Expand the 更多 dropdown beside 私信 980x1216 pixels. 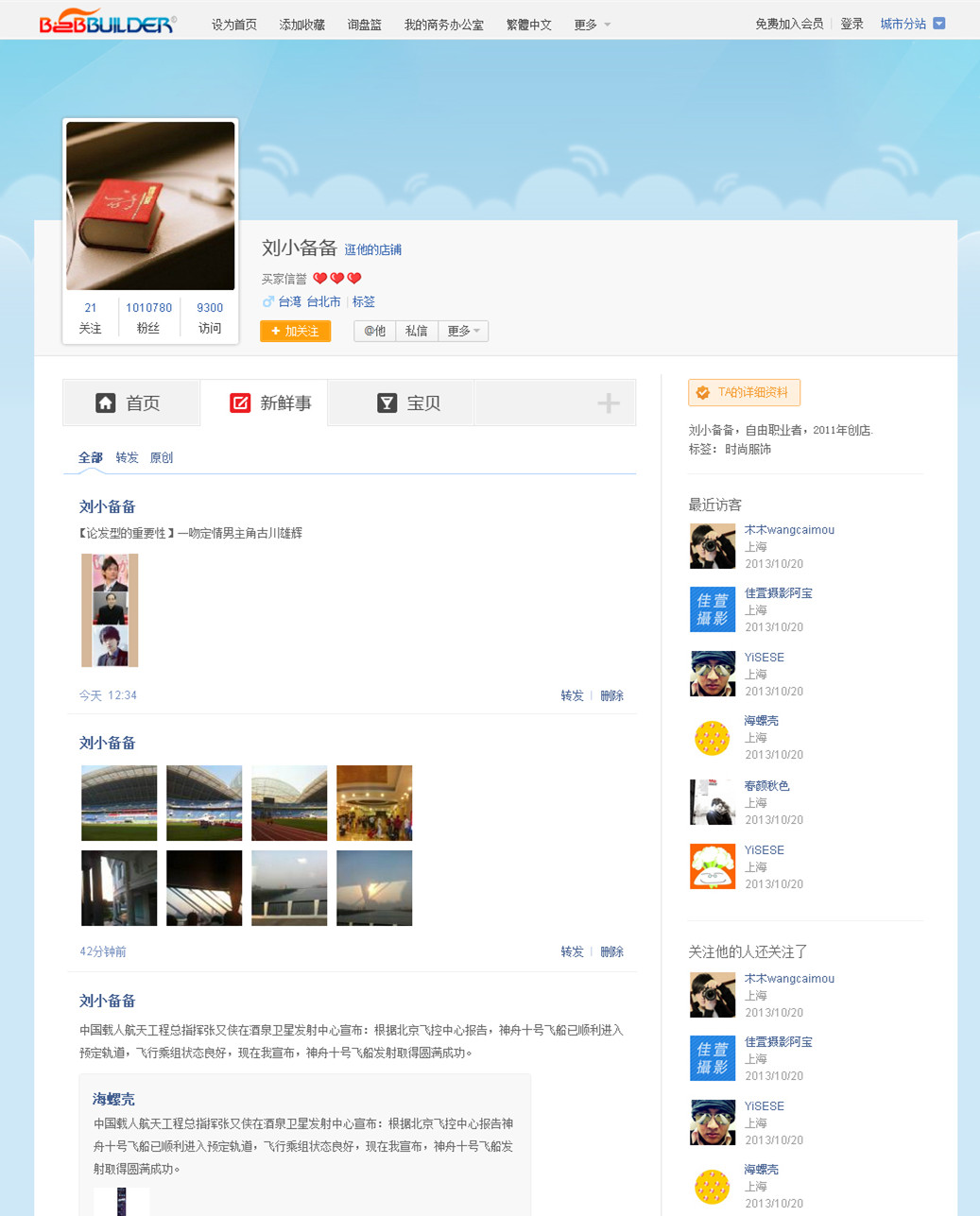click(463, 331)
